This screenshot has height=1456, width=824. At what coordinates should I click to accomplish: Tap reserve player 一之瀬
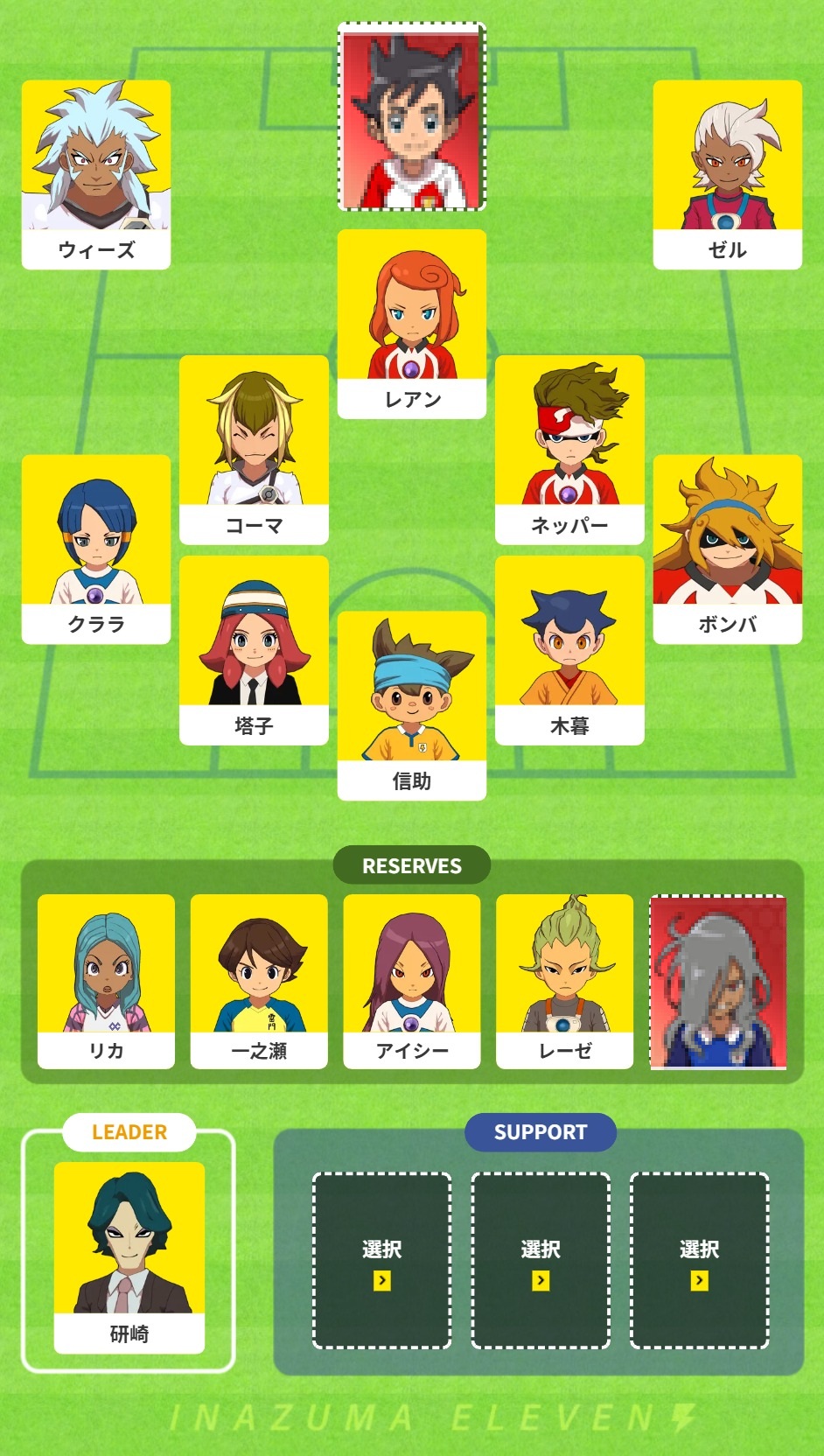(x=259, y=981)
